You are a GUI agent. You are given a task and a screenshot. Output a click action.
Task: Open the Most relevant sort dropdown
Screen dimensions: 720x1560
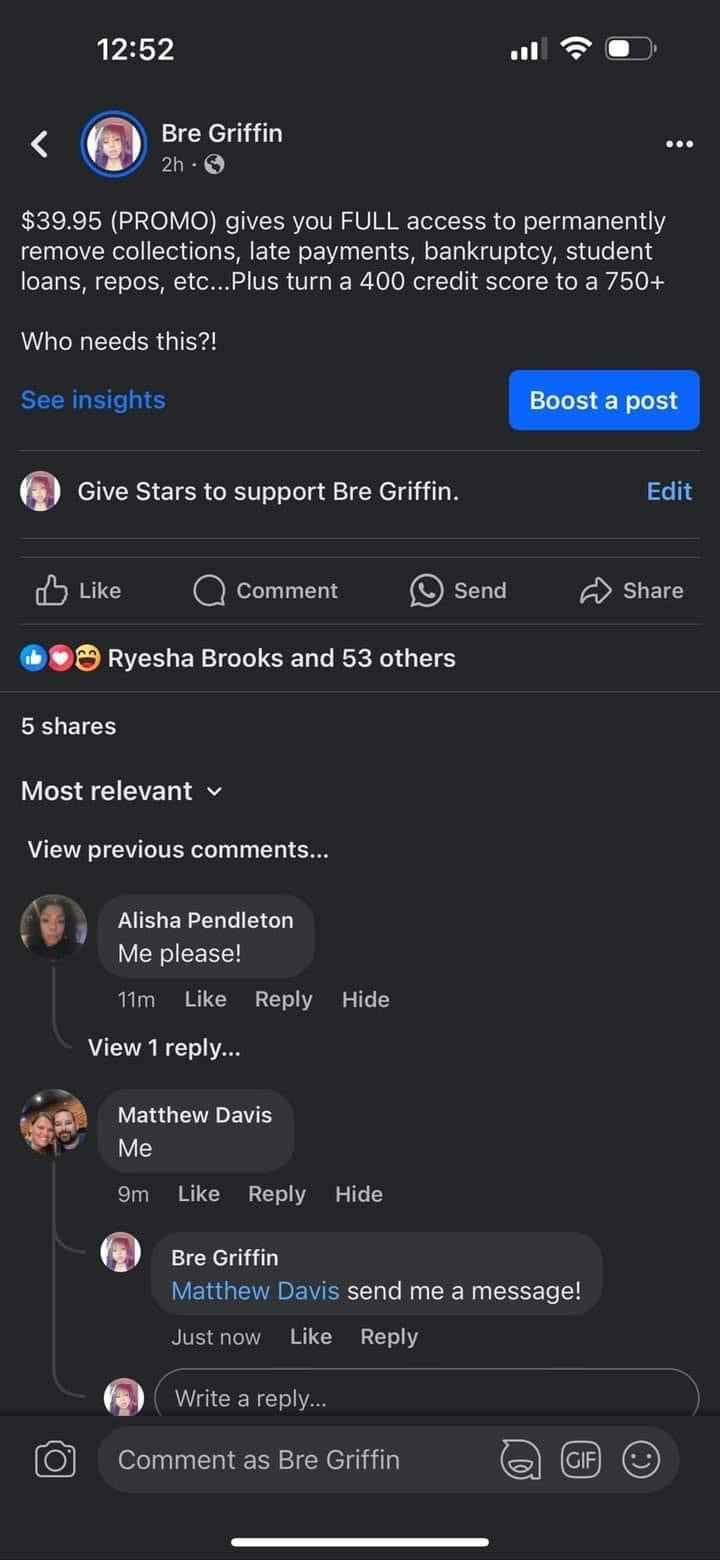pyautogui.click(x=121, y=791)
